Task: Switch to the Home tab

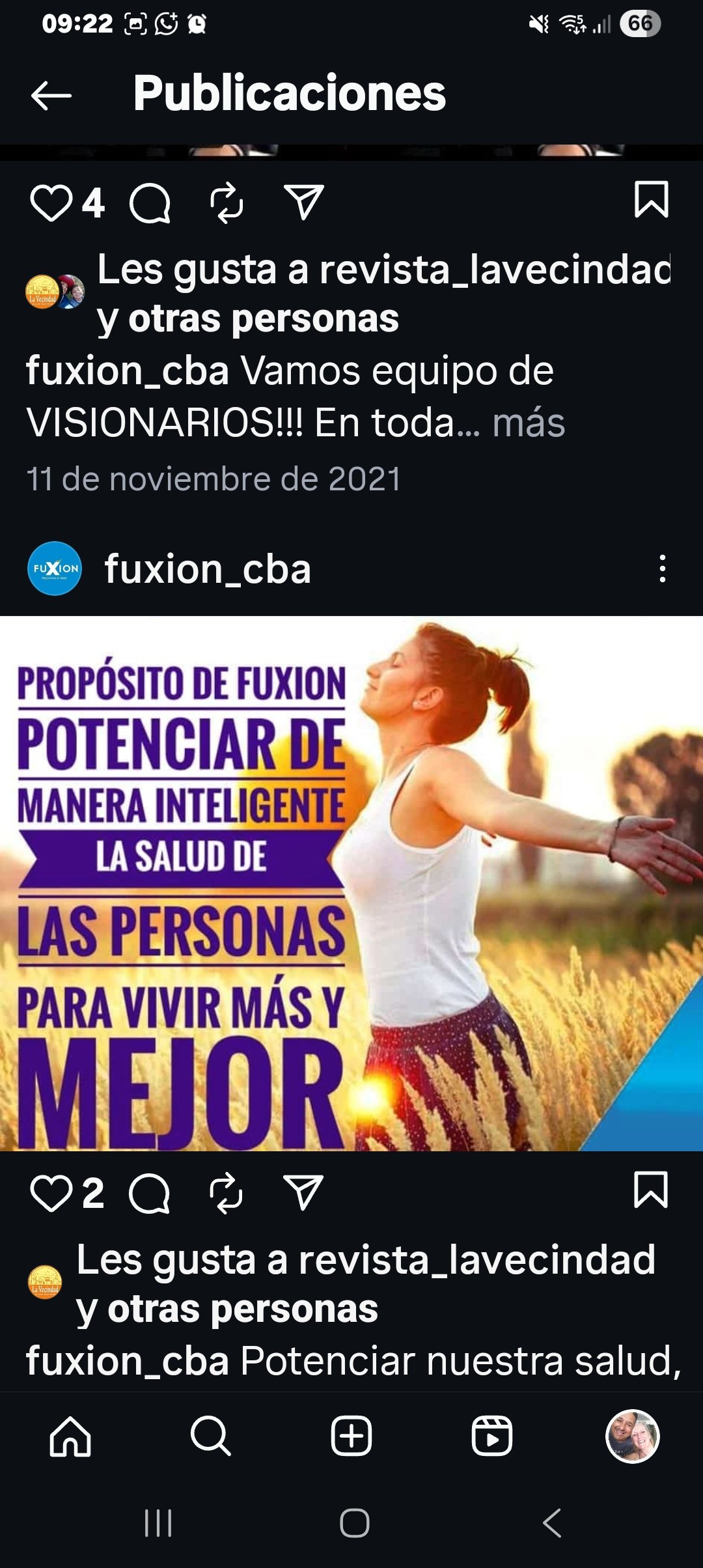Action: pos(70,1436)
